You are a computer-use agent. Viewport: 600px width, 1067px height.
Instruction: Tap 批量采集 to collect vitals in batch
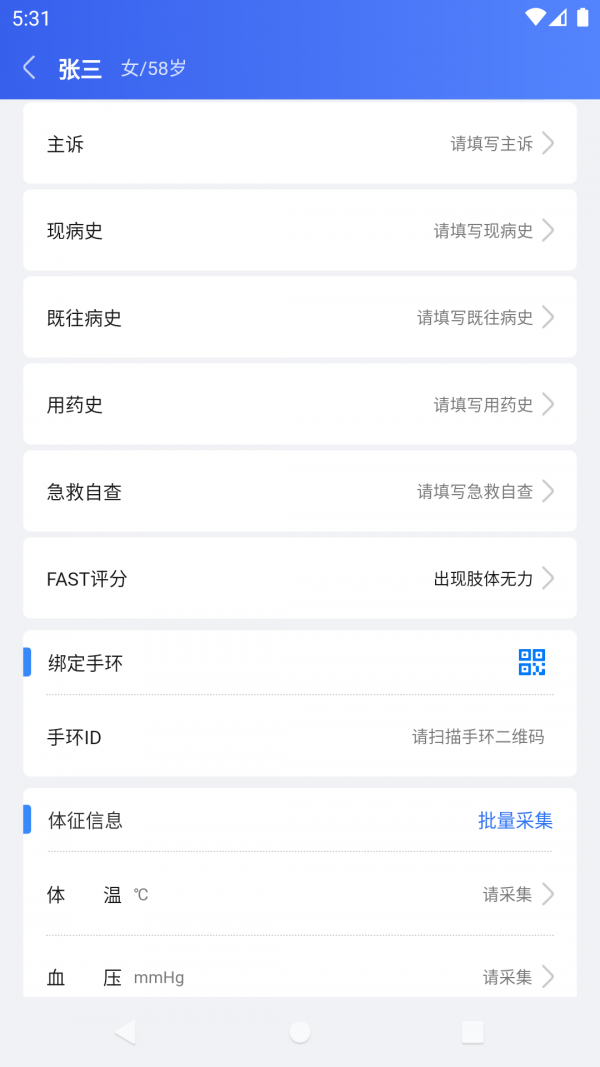point(515,821)
